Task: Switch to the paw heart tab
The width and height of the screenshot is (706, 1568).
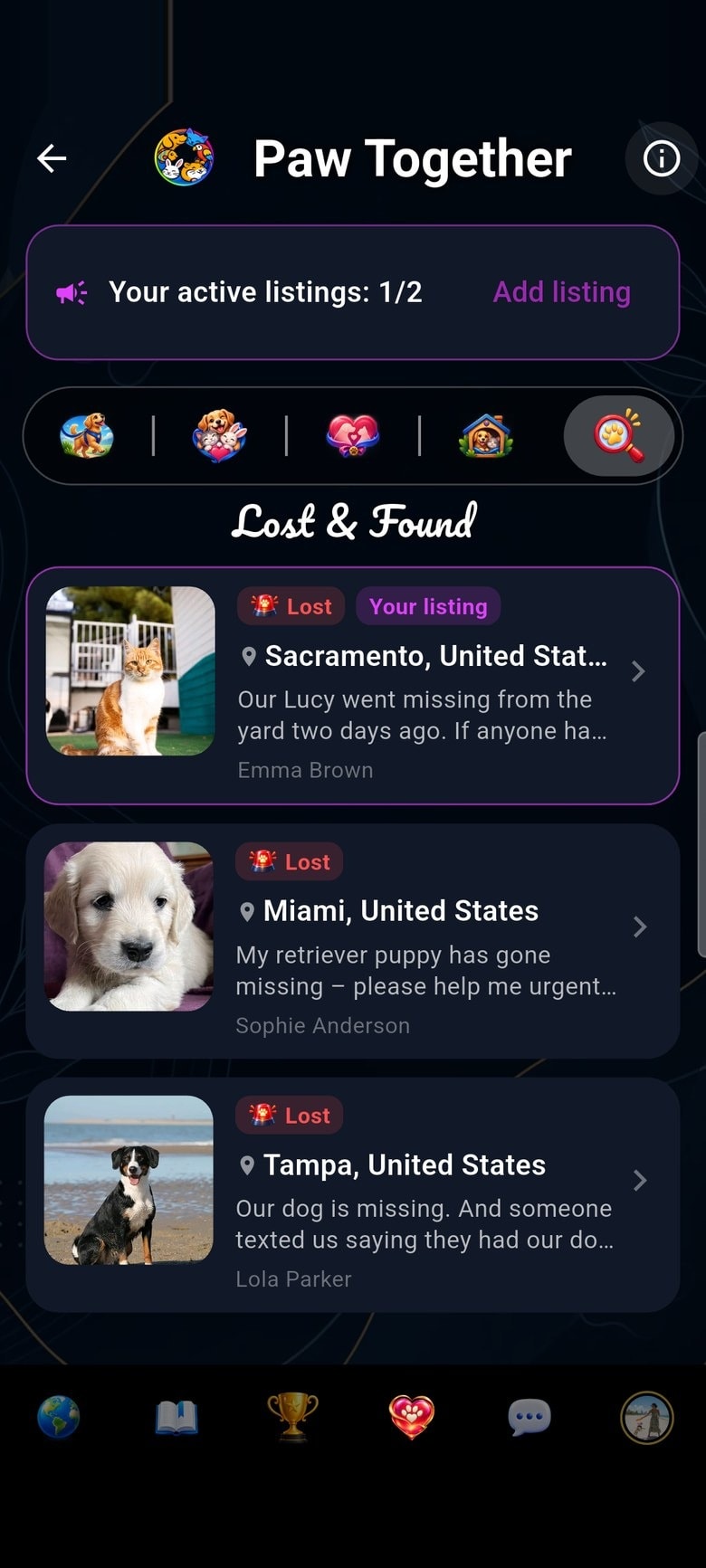Action: [x=412, y=1416]
